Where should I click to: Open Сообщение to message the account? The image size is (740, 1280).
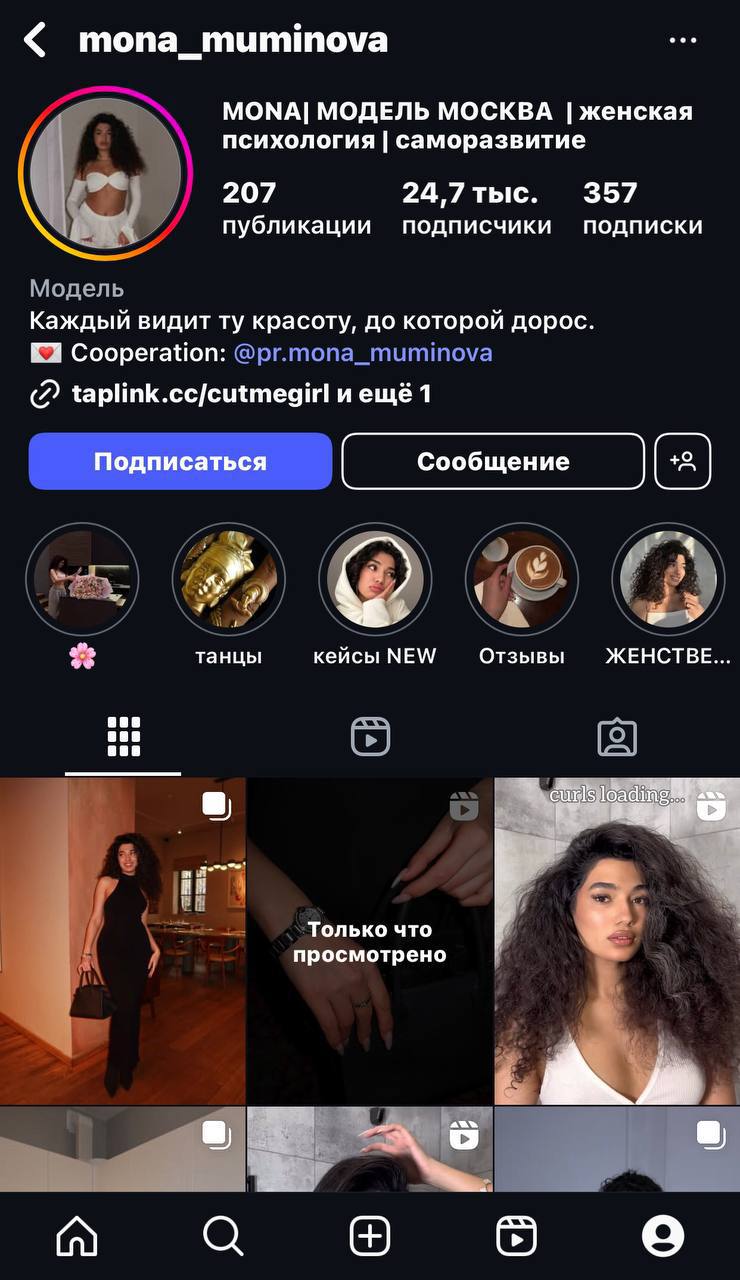tap(493, 461)
